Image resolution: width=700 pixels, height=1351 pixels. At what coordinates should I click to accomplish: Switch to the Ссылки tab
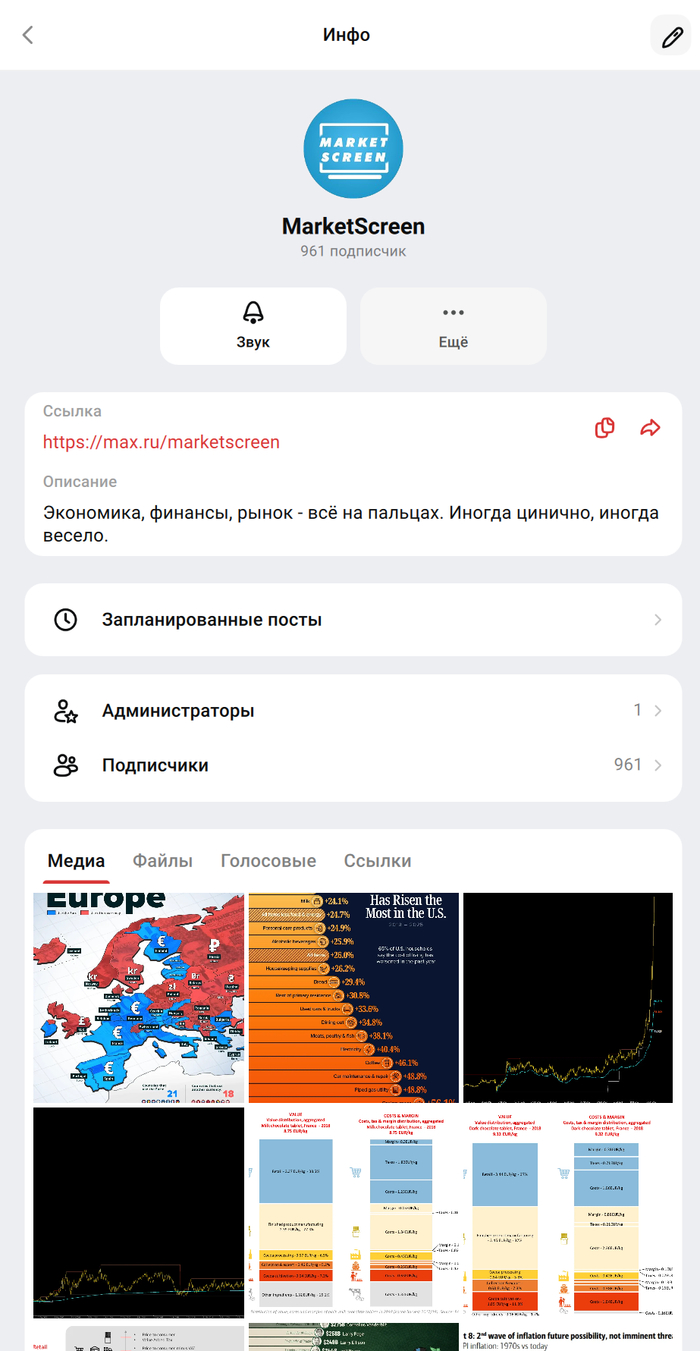377,861
